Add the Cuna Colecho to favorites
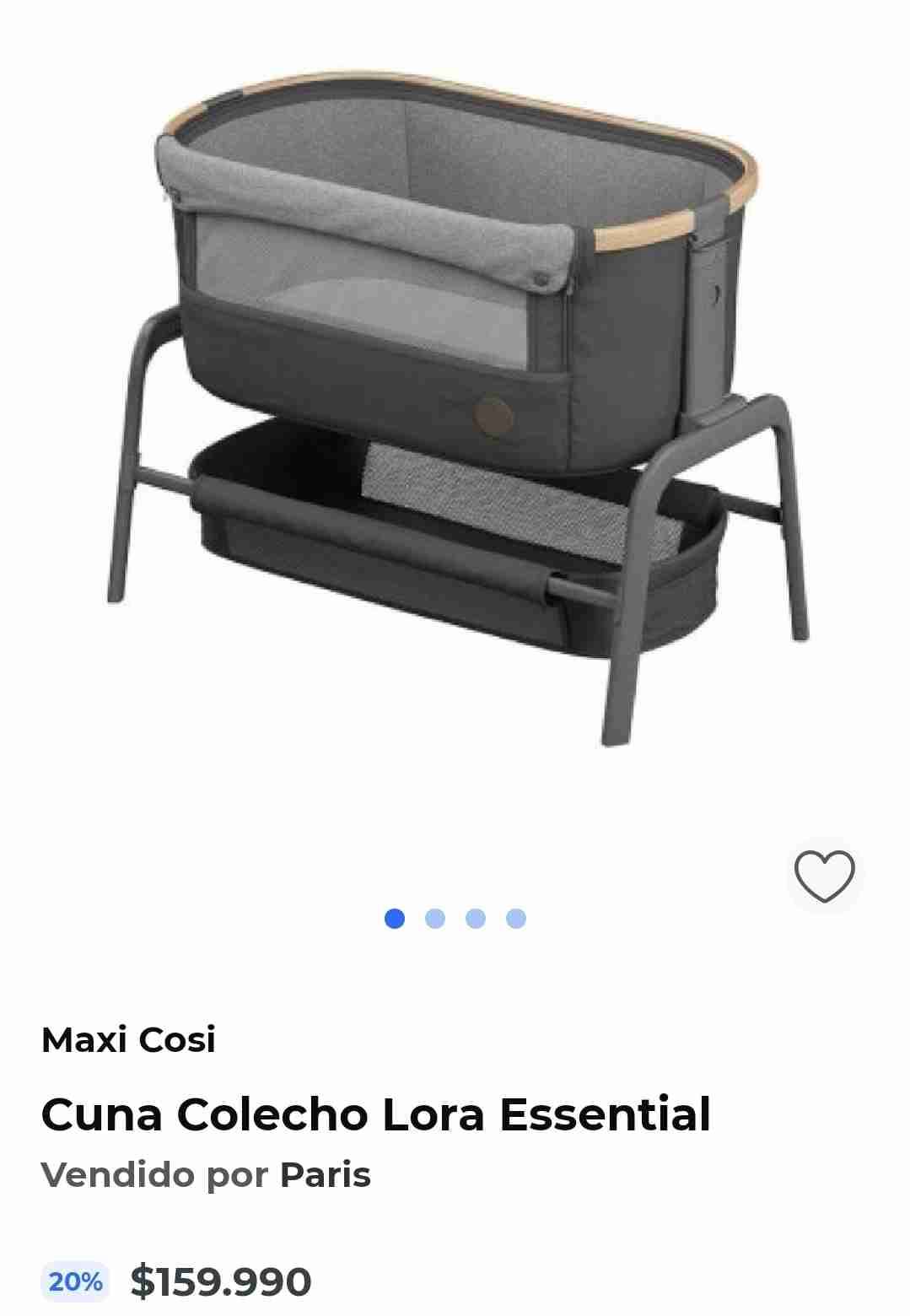 pyautogui.click(x=824, y=876)
